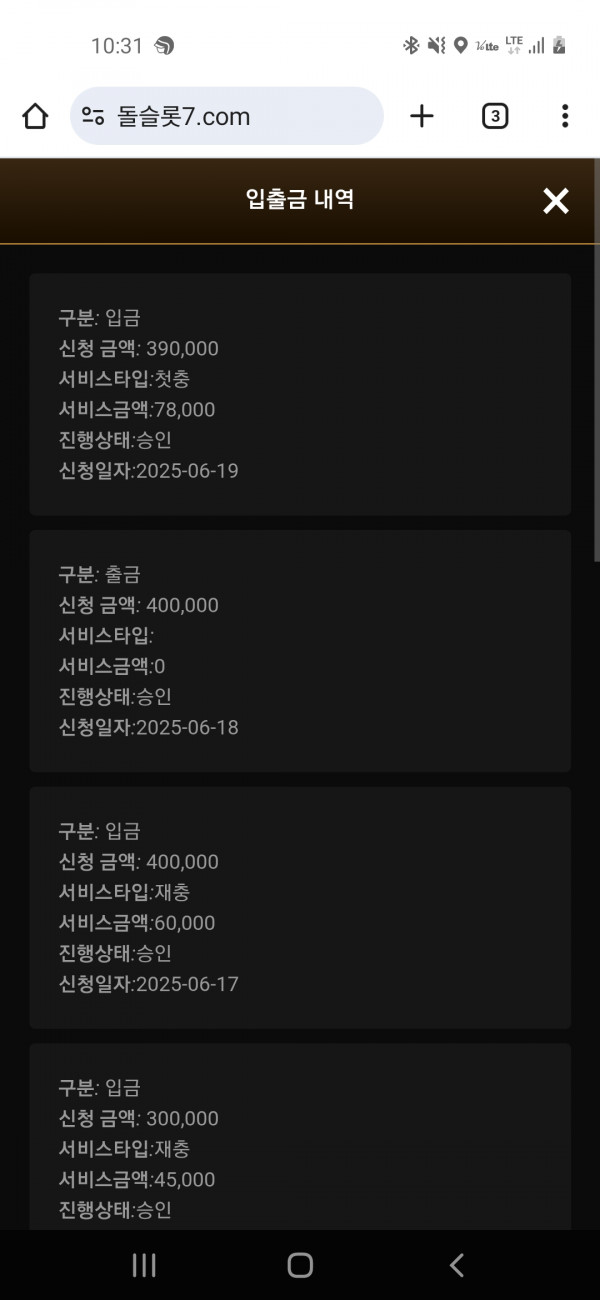Open the browser overflow menu
600x1300 pixels.
(x=565, y=116)
